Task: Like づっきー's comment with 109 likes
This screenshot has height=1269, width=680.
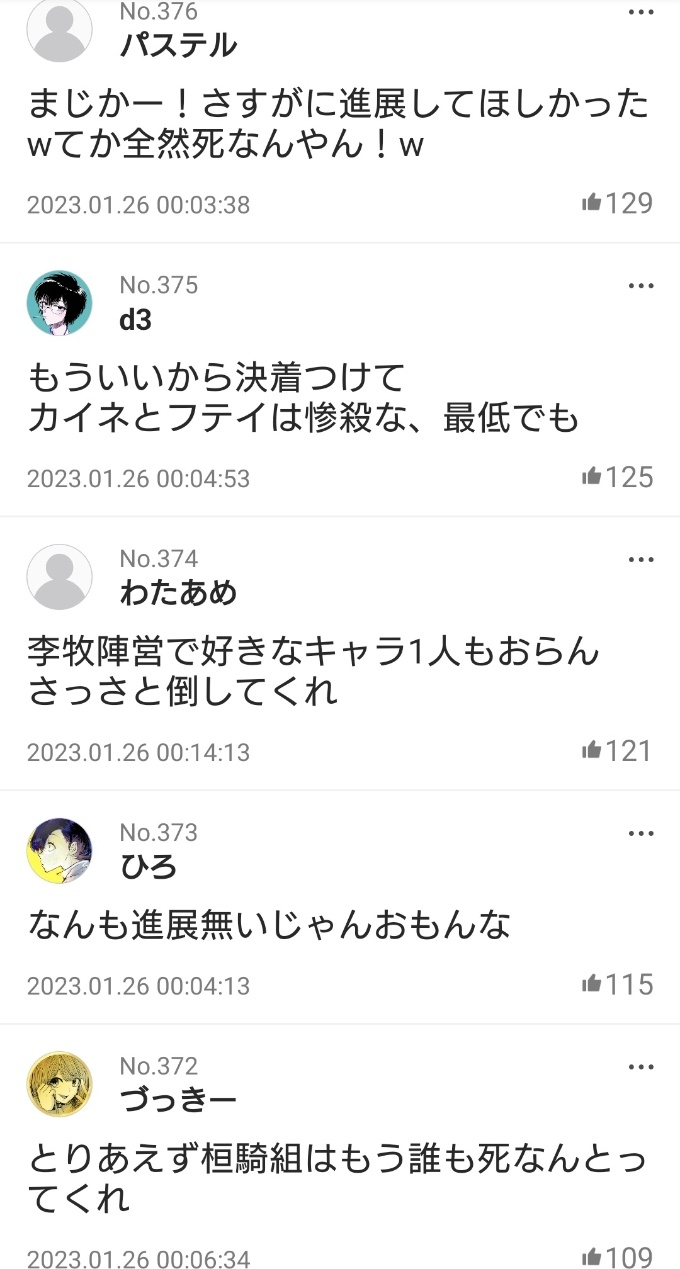Action: pyautogui.click(x=591, y=1257)
